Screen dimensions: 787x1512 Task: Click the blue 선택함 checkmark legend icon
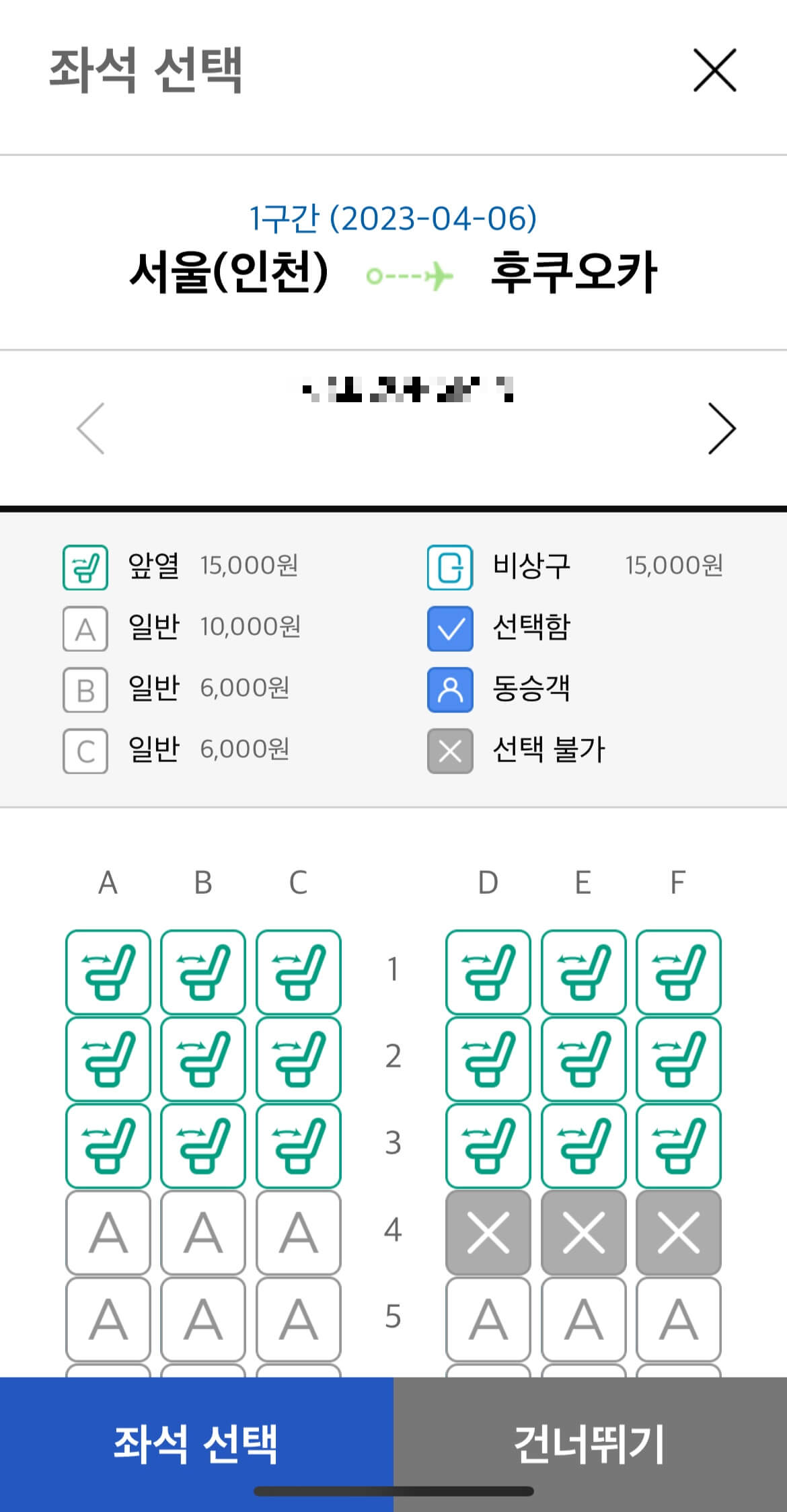click(x=449, y=629)
